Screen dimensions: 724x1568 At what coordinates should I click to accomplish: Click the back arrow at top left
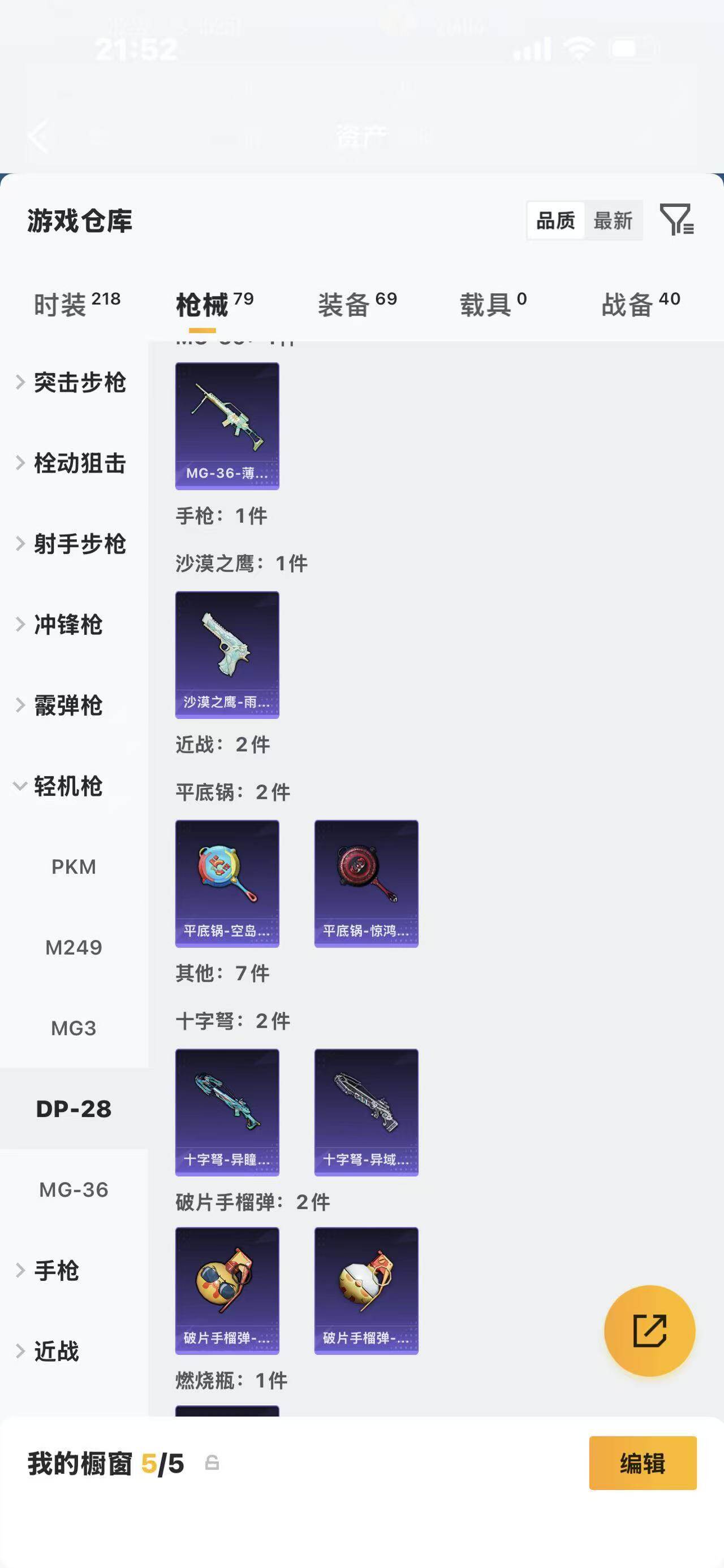(x=38, y=137)
